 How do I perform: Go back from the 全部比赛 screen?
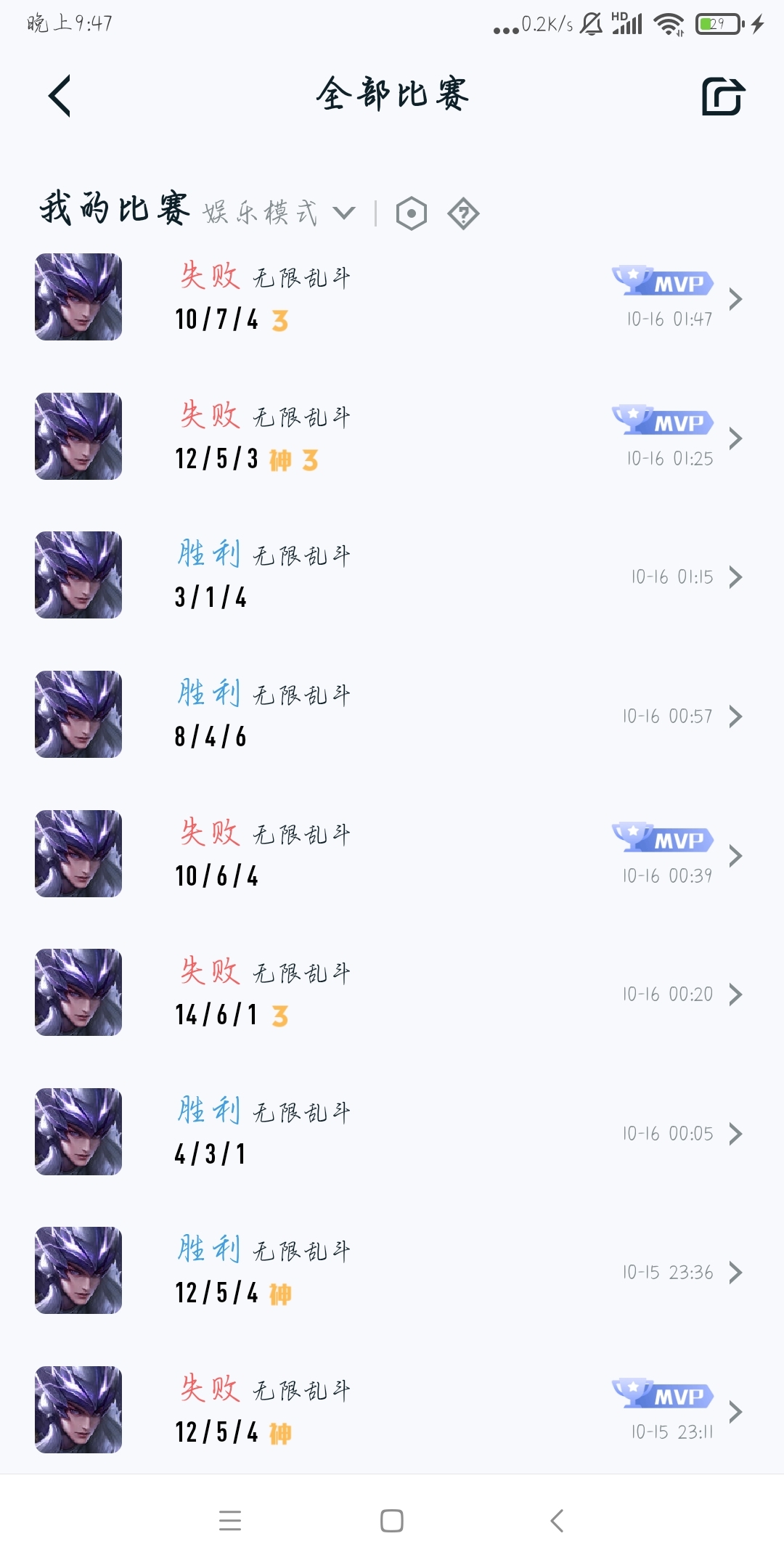pyautogui.click(x=60, y=96)
